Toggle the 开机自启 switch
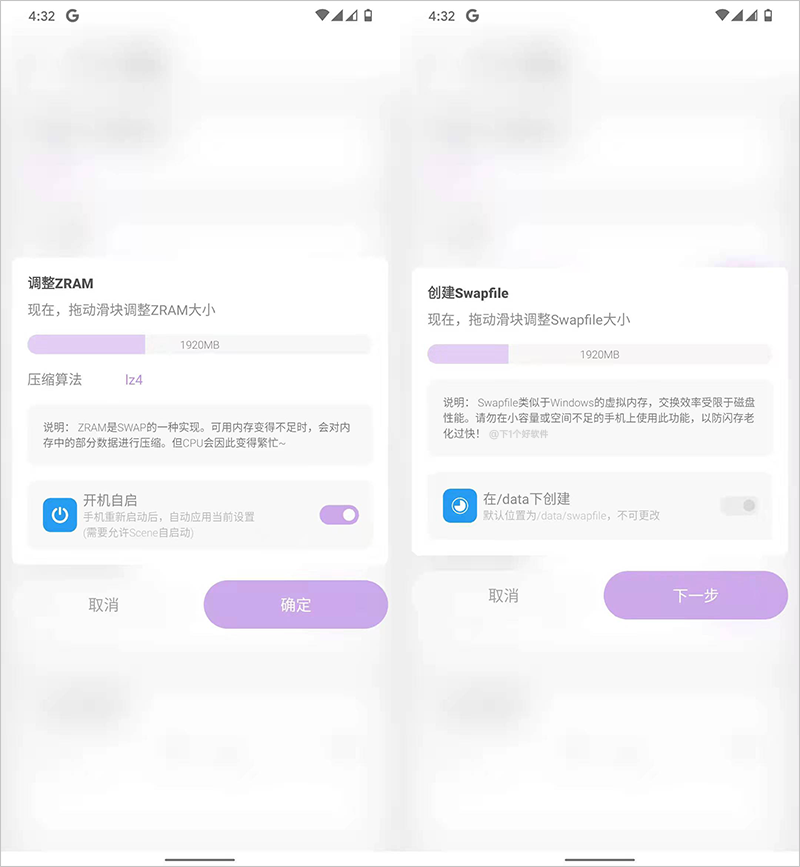This screenshot has height=867, width=800. pos(339,515)
